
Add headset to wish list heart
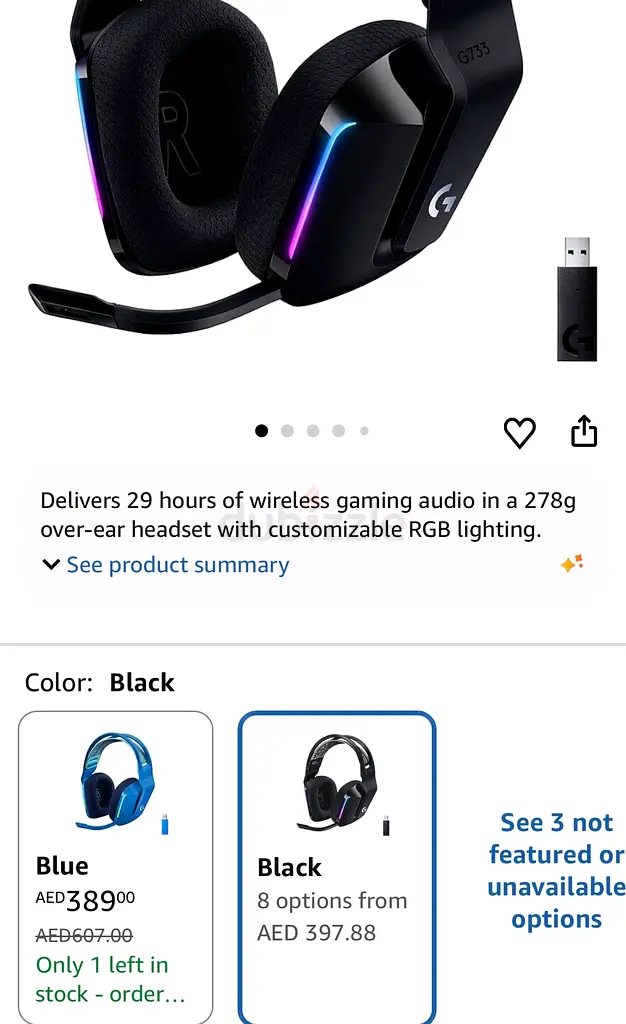pos(519,432)
